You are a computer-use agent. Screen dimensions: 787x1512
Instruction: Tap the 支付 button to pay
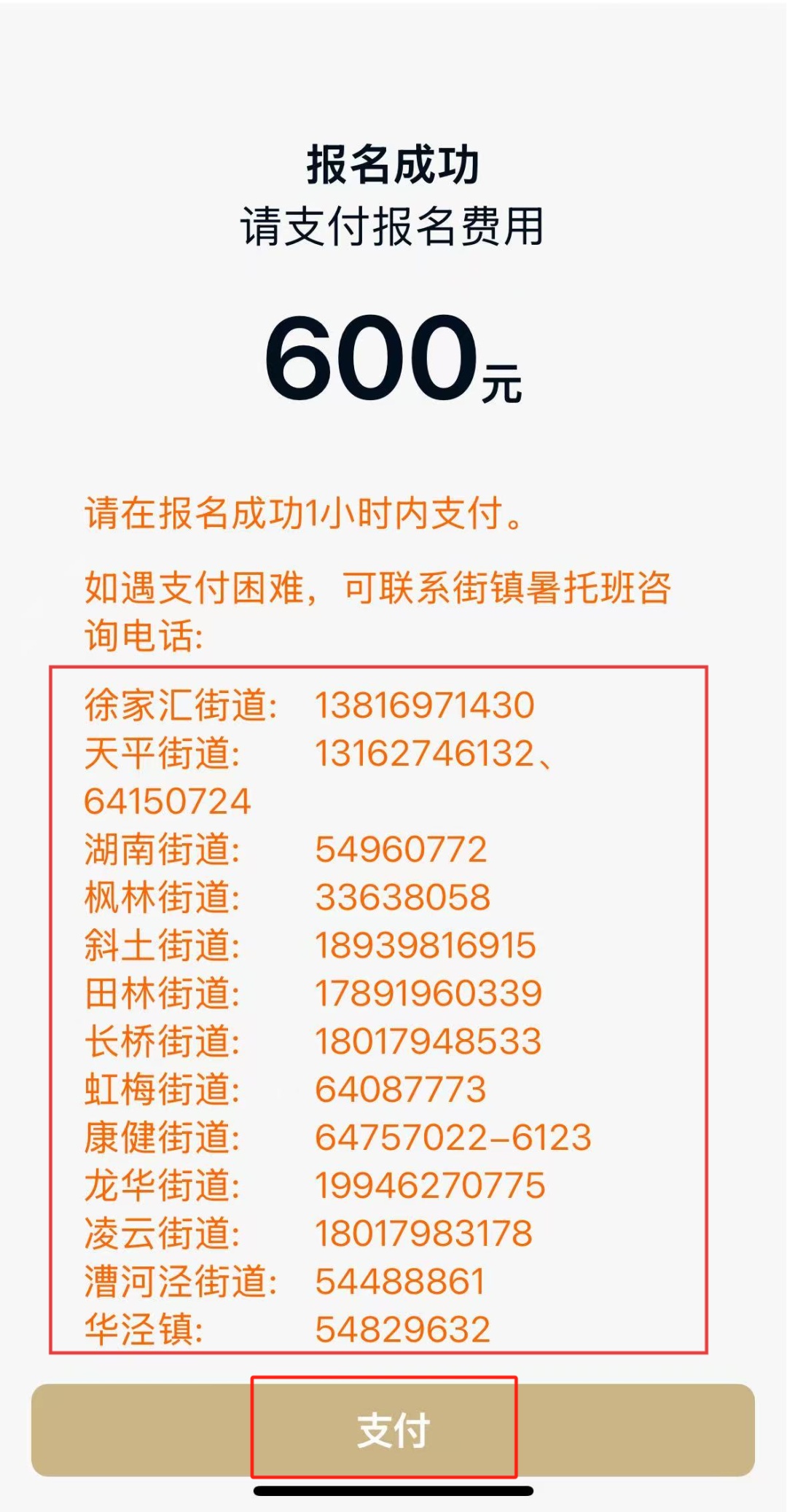click(x=393, y=1430)
